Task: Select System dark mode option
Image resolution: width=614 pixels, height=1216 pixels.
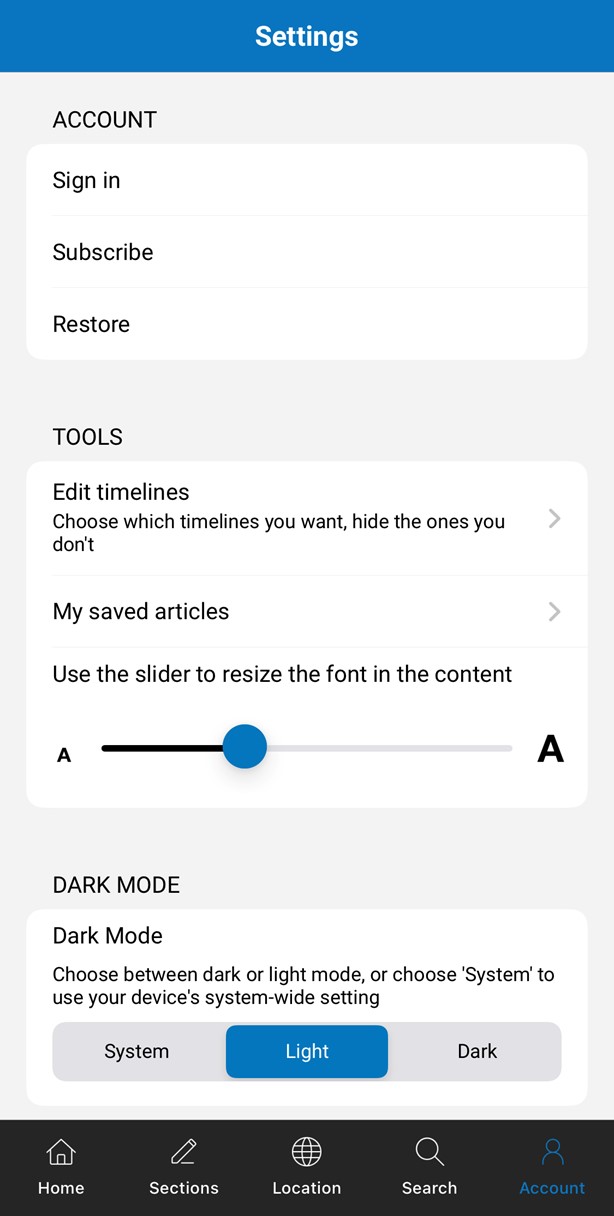Action: click(x=137, y=1051)
